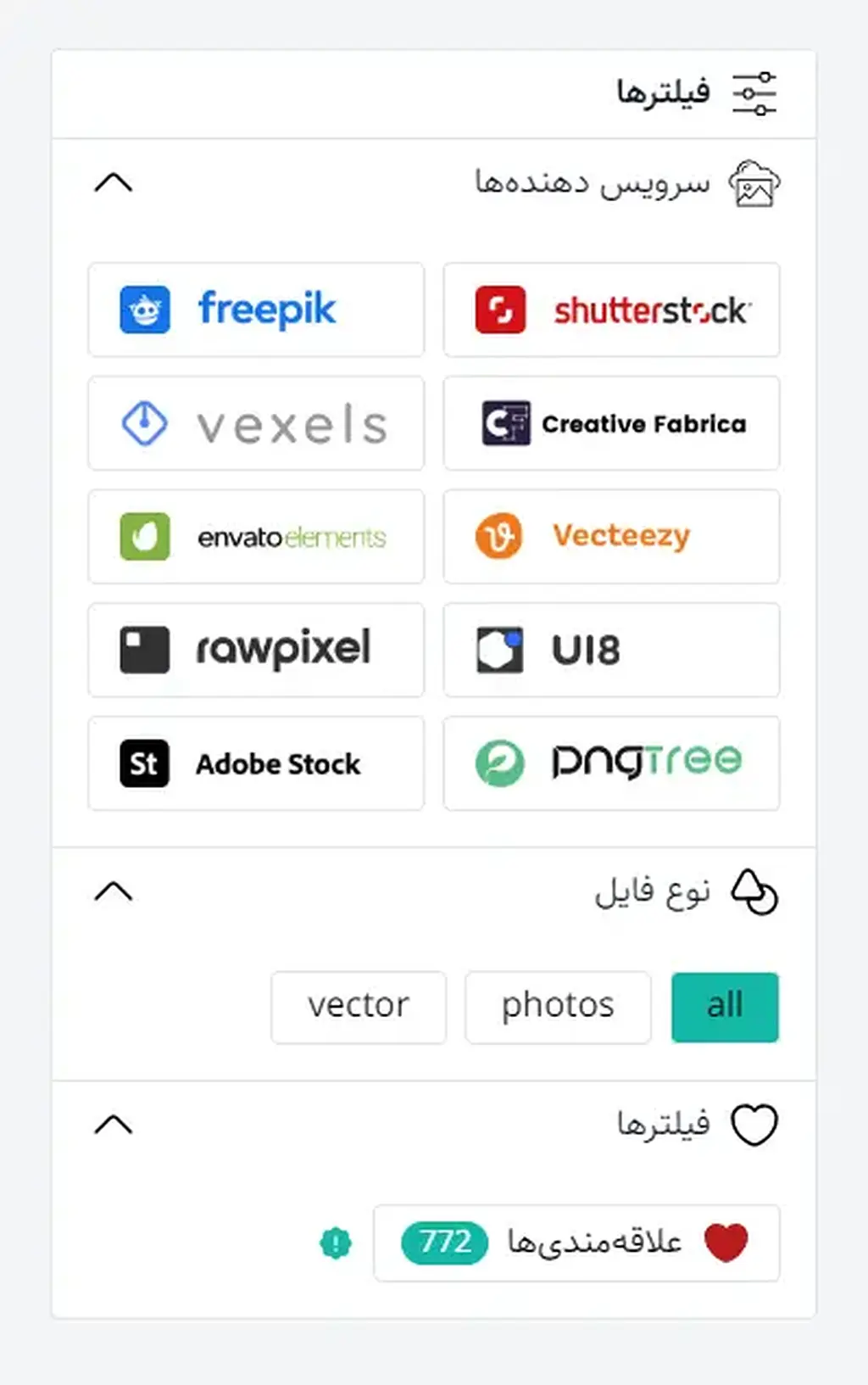The height and width of the screenshot is (1385, 868).
Task: Filter by the vexels provider
Action: (x=256, y=423)
